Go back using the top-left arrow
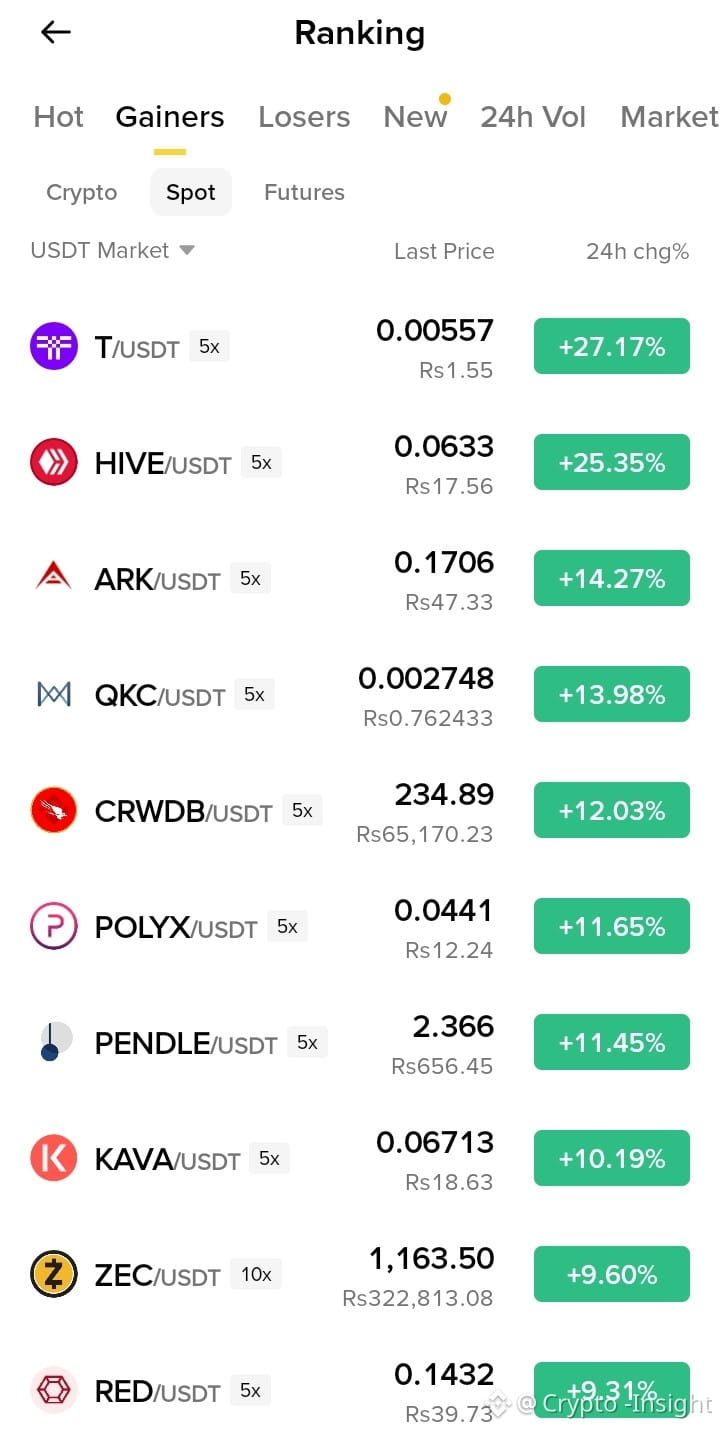This screenshot has width=720, height=1429. [x=56, y=32]
